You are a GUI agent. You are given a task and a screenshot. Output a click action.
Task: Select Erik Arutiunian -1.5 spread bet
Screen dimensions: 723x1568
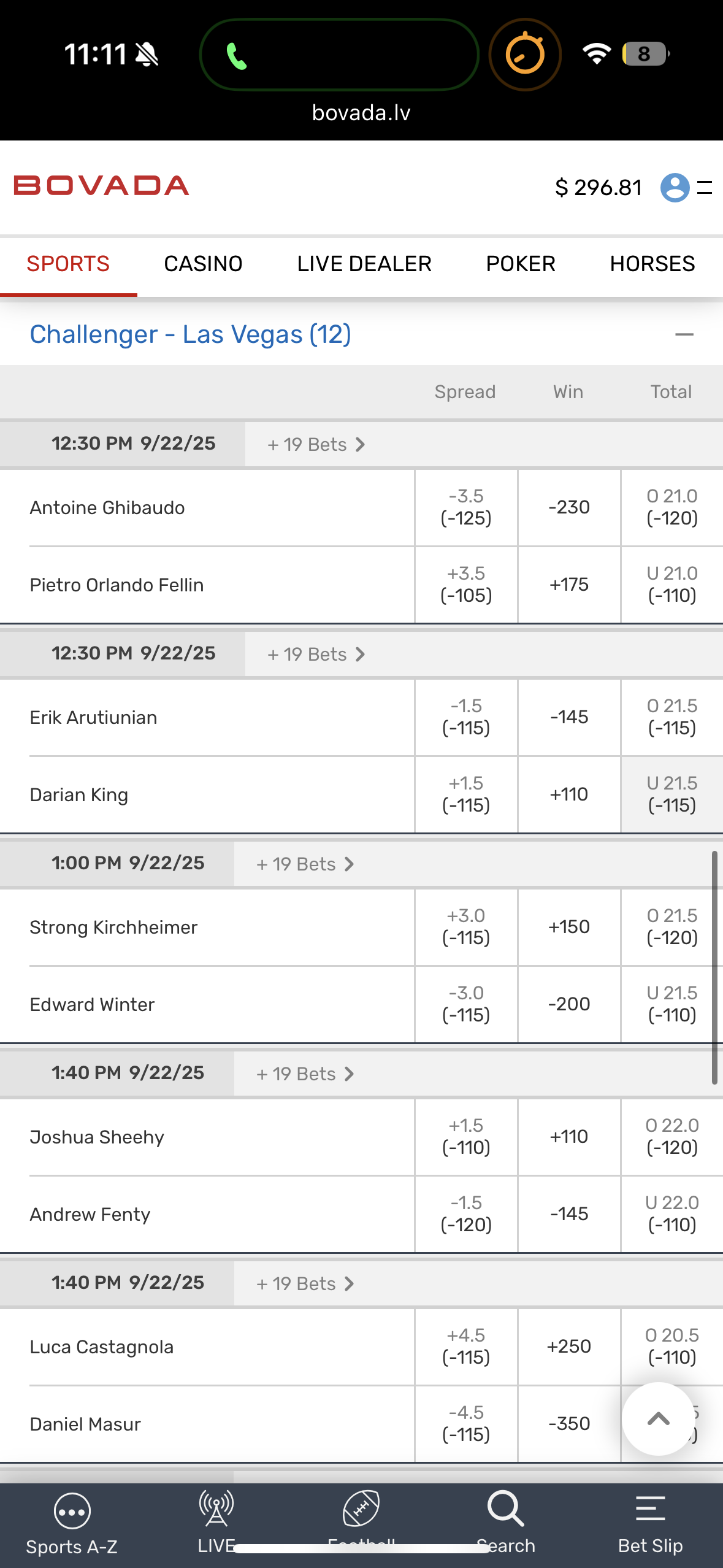click(x=466, y=717)
